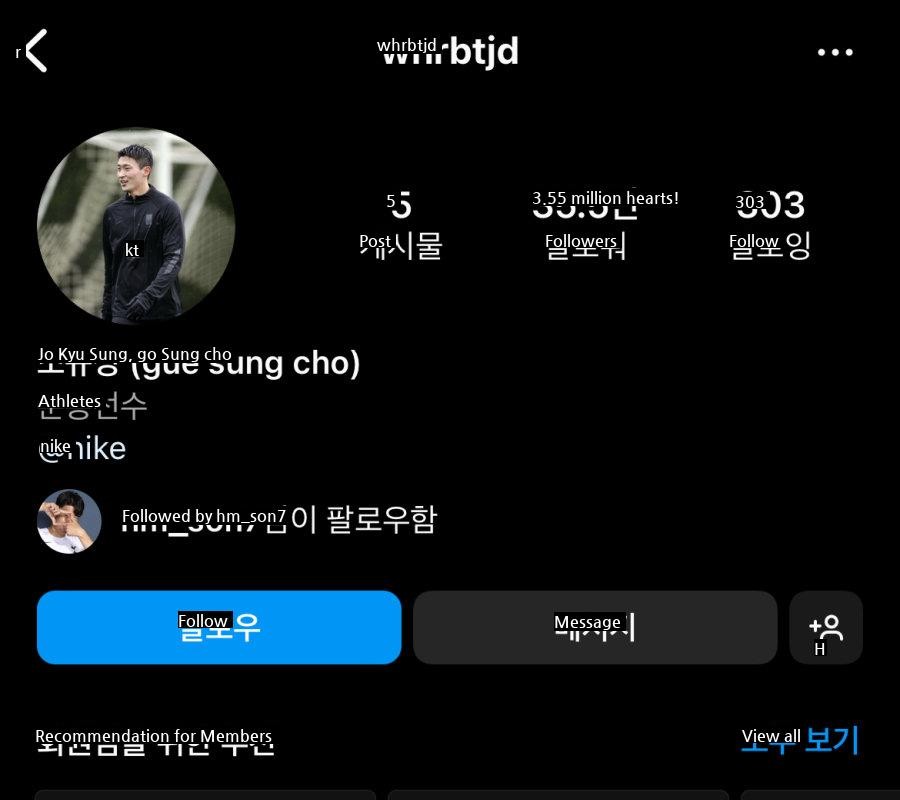Open View all recommendations
Viewport: 900px width, 800px height.
800,740
